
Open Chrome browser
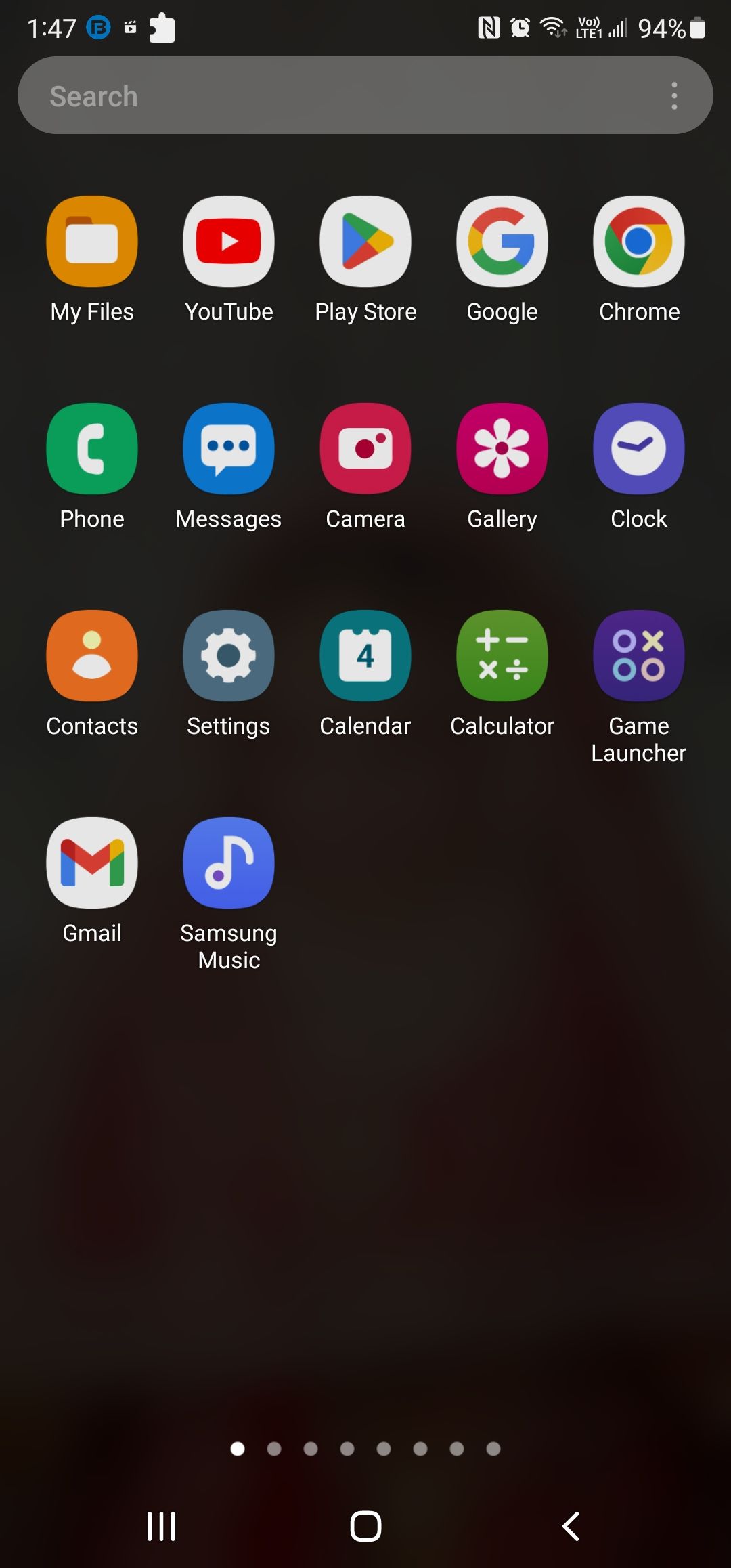click(x=638, y=242)
